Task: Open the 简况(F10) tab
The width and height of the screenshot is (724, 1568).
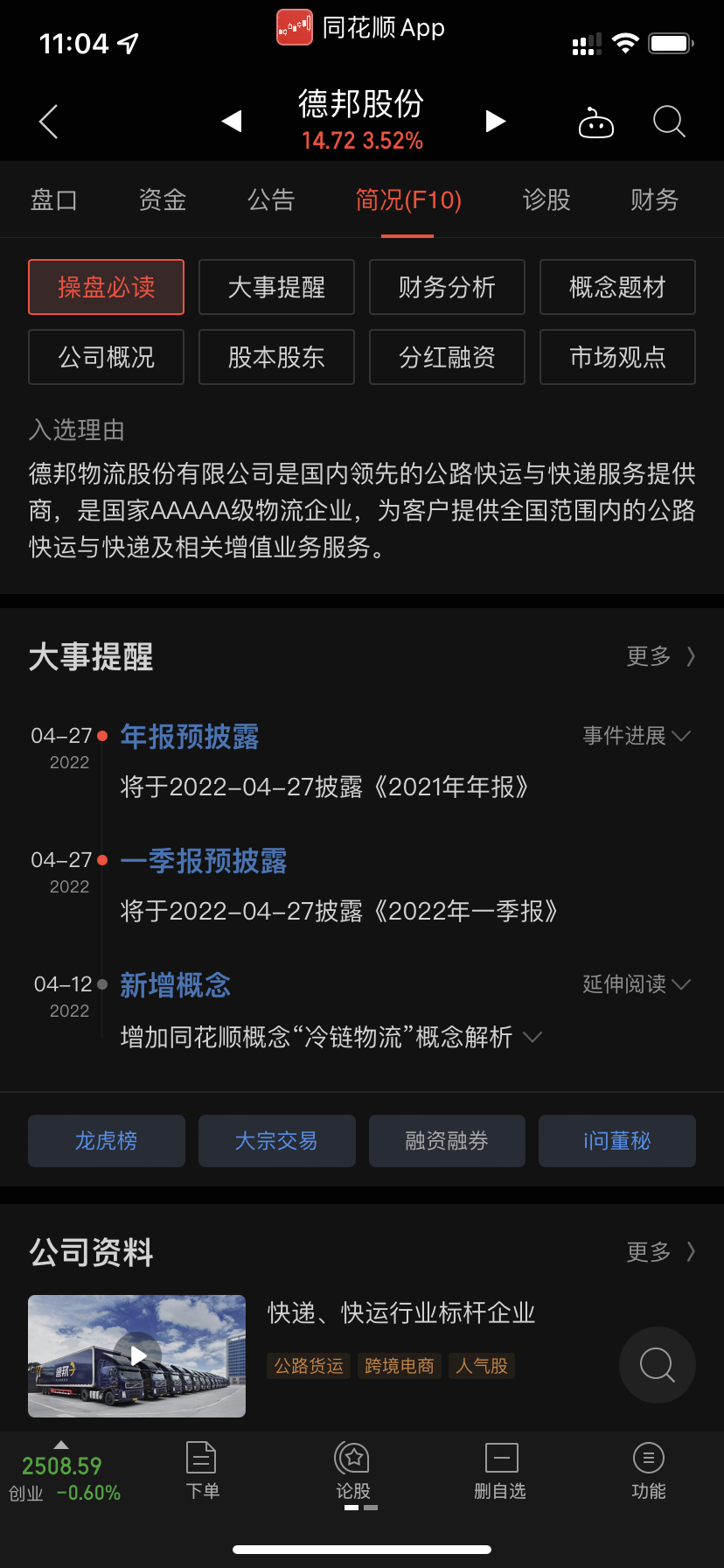Action: tap(408, 200)
